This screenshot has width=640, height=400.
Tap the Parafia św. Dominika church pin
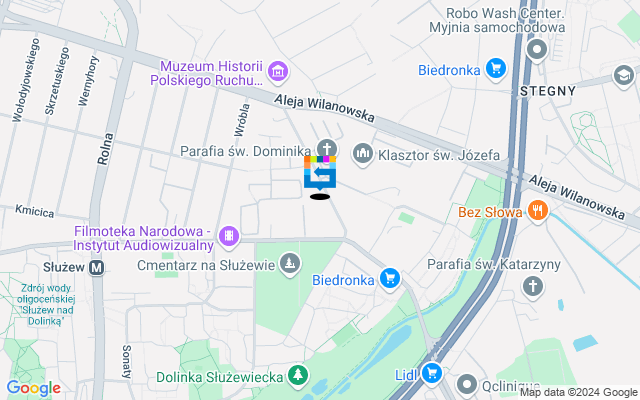click(328, 150)
